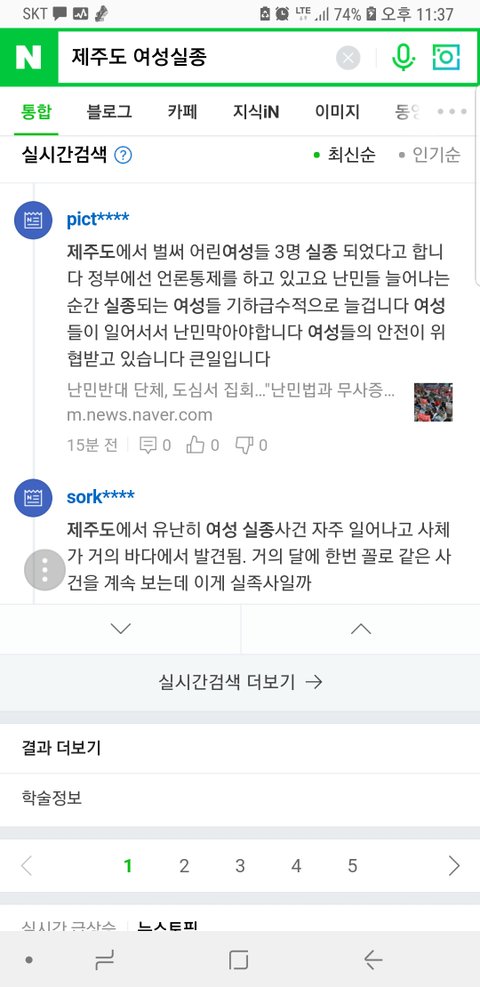Screen dimensions: 480x987
Task: Open 학술정보 results
Action: 240,799
